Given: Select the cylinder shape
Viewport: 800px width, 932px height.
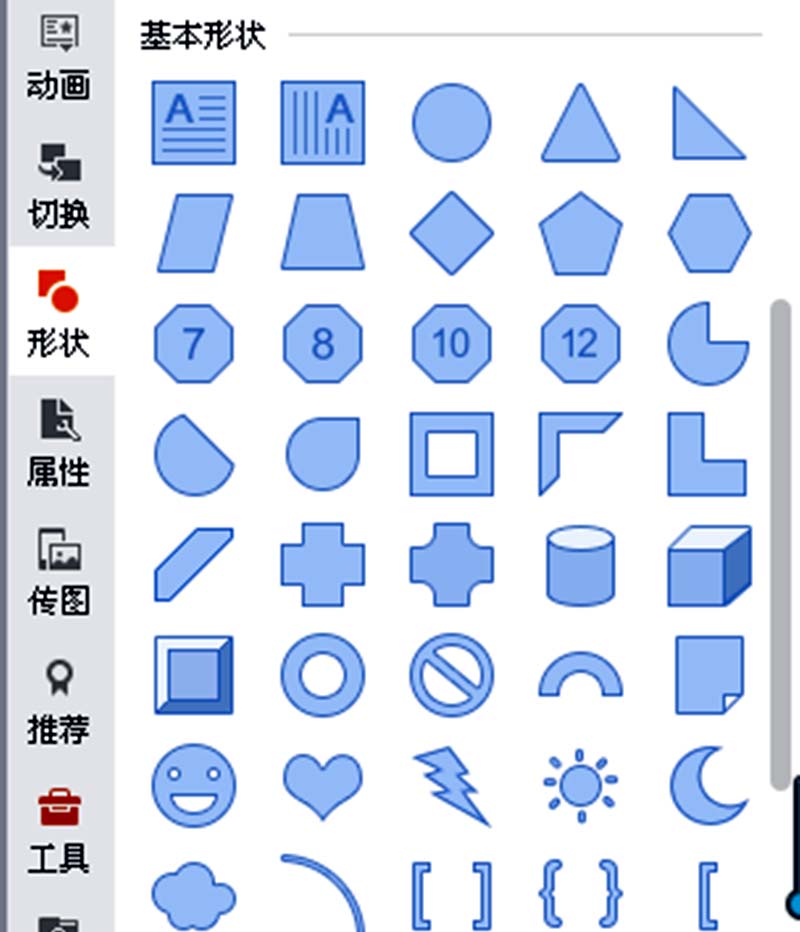Looking at the screenshot, I should coord(580,565).
